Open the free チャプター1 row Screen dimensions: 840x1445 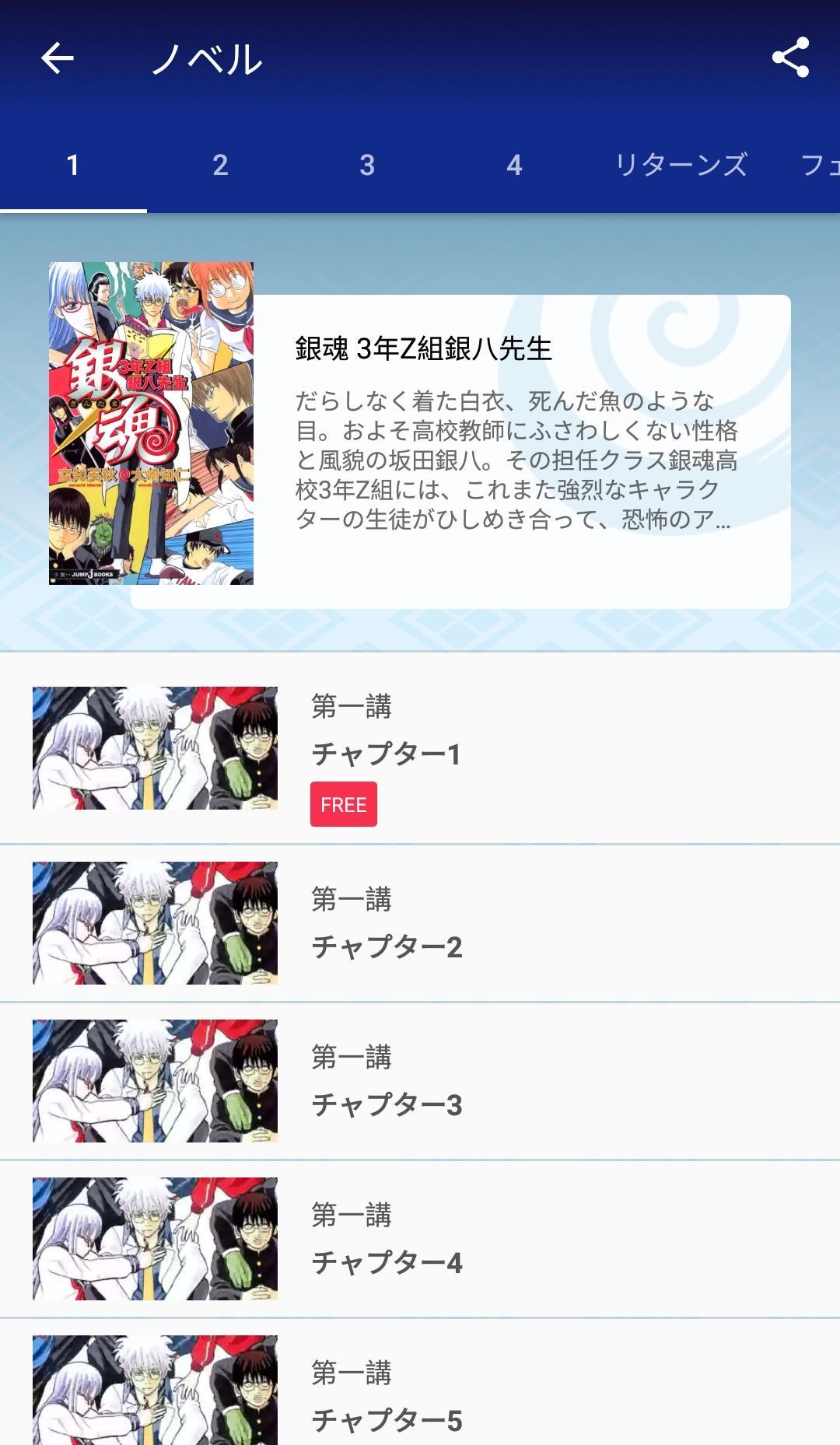click(420, 748)
